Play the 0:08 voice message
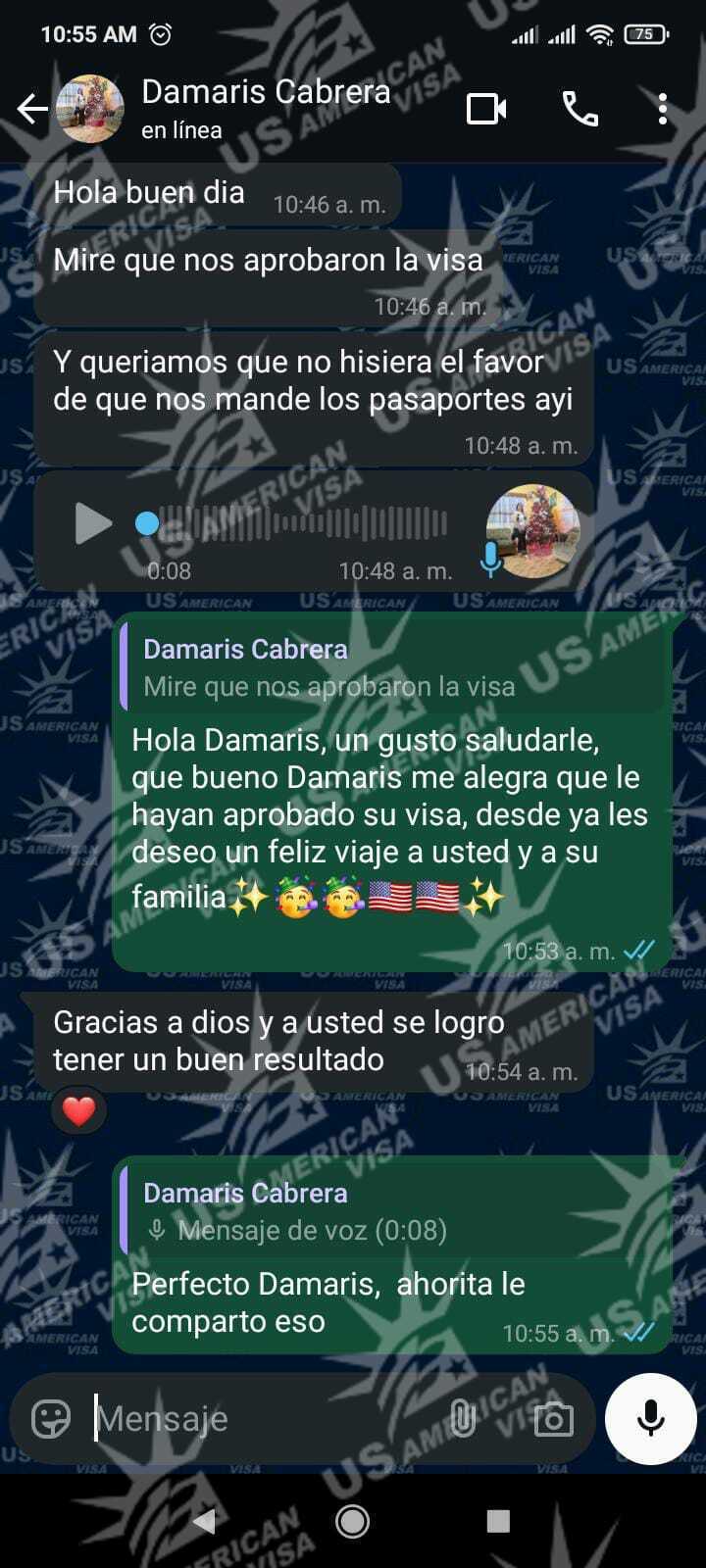Screen dimensions: 706x1568 click(93, 523)
